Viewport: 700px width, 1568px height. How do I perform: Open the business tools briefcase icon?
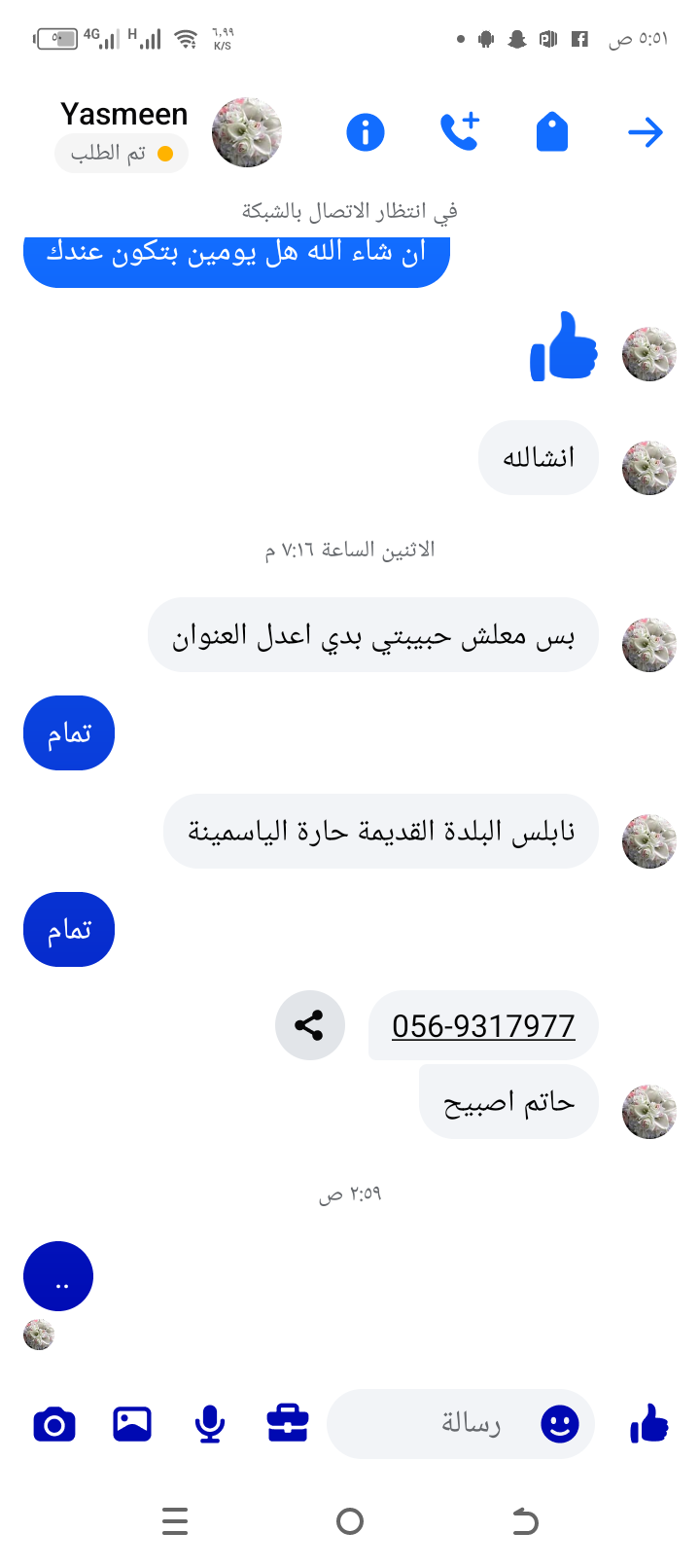[288, 1425]
